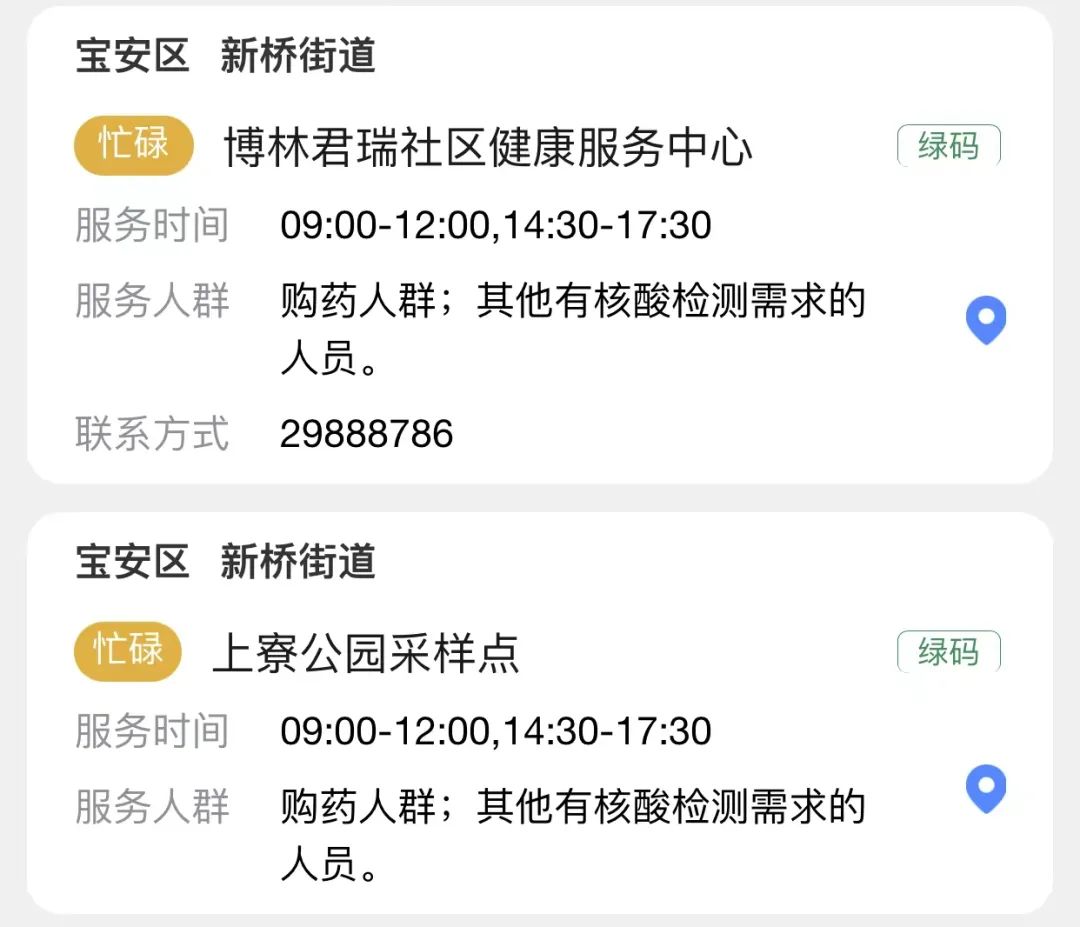Open map location for 博林君瑞社区健康服务中心
The image size is (1080, 927).
tap(985, 321)
